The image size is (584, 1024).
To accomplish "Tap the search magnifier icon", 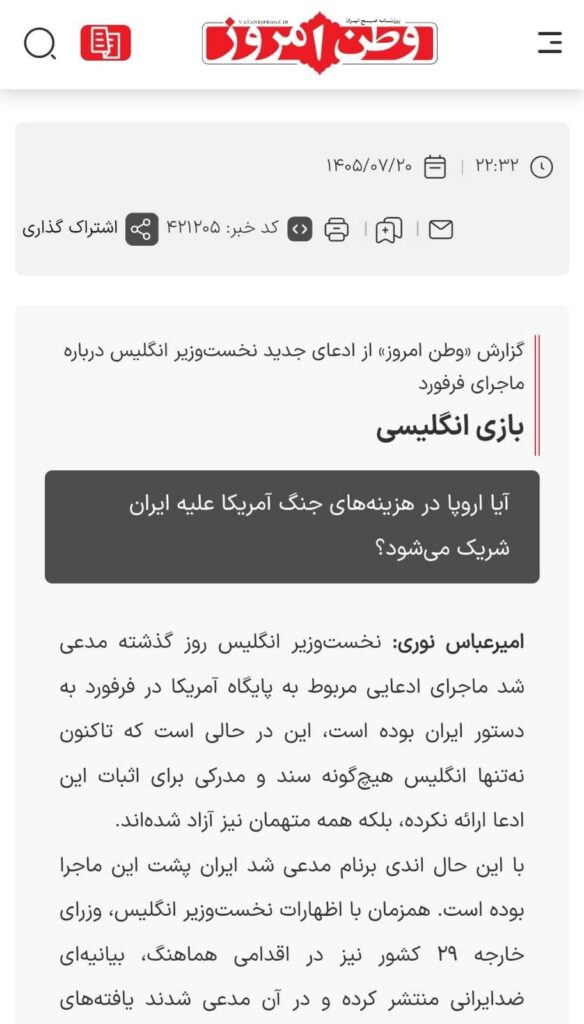I will click(x=40, y=44).
